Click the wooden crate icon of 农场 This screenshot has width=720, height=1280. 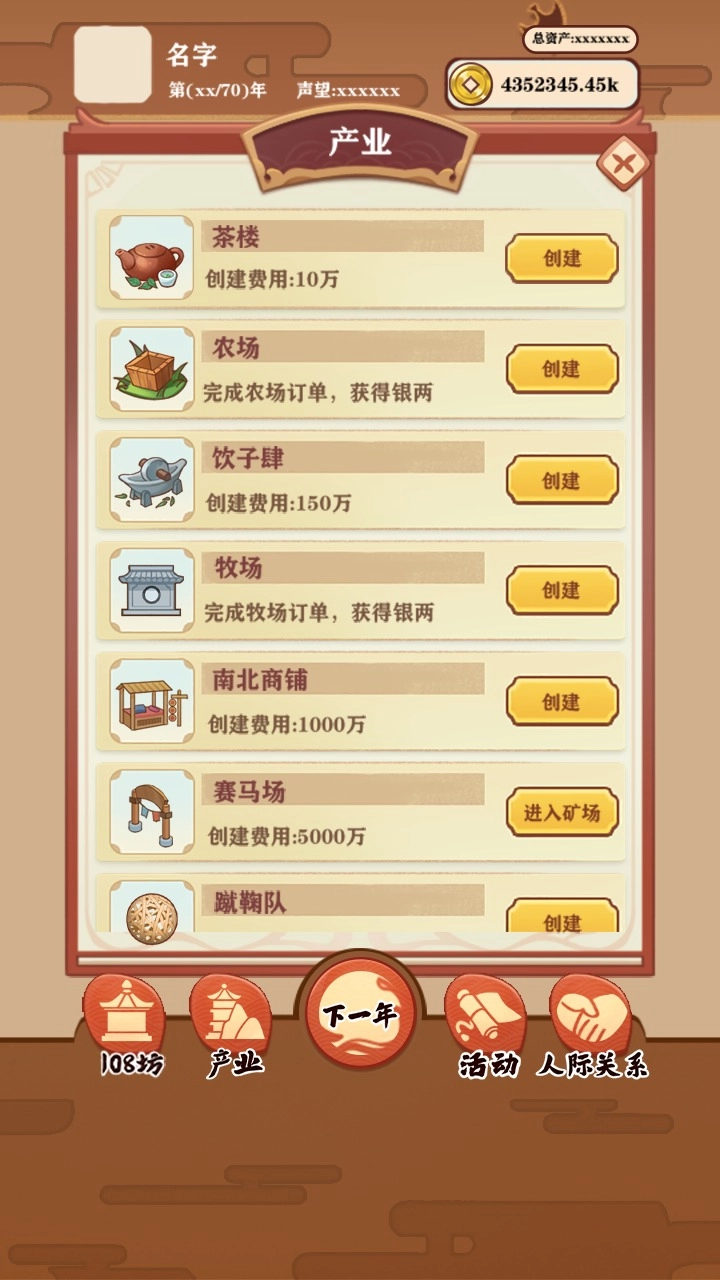tap(152, 369)
